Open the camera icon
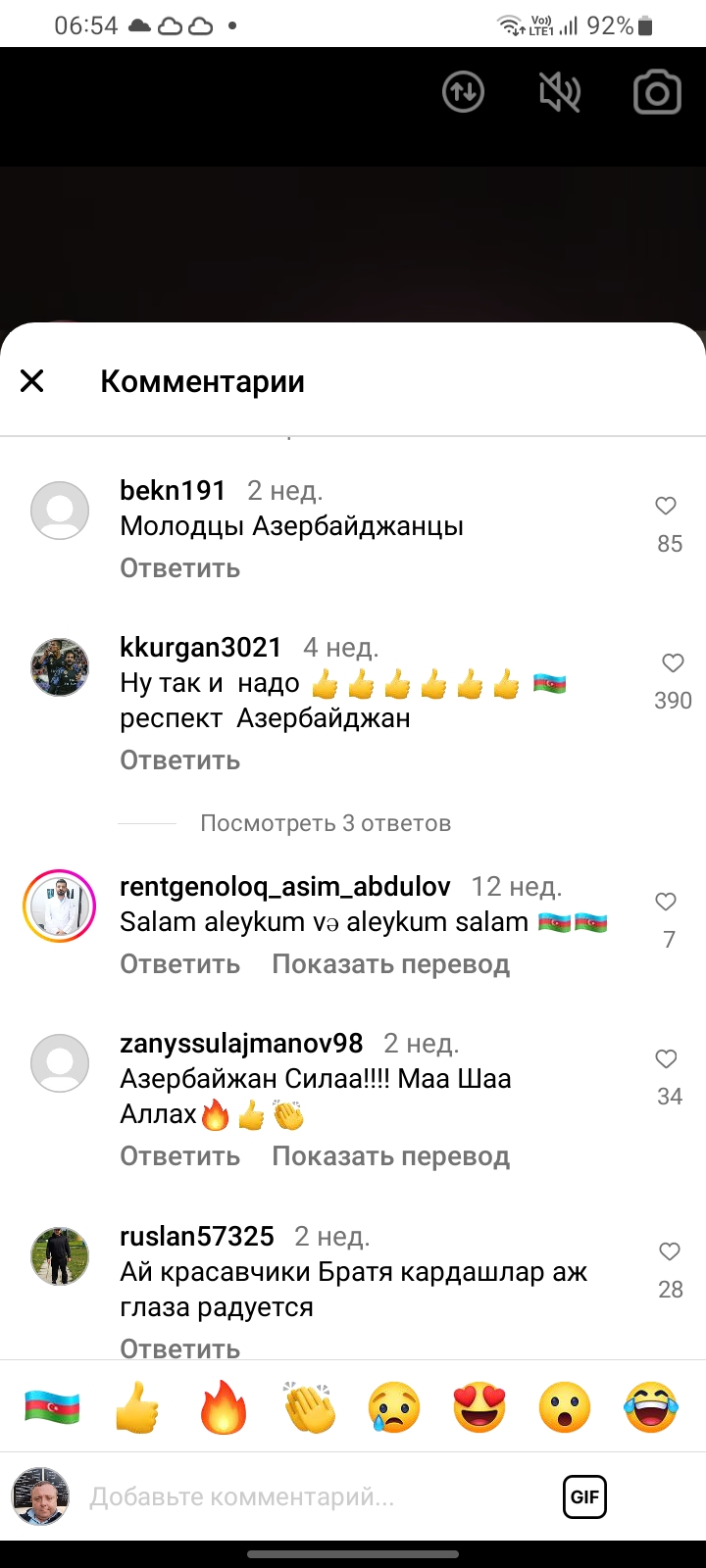 tap(657, 93)
